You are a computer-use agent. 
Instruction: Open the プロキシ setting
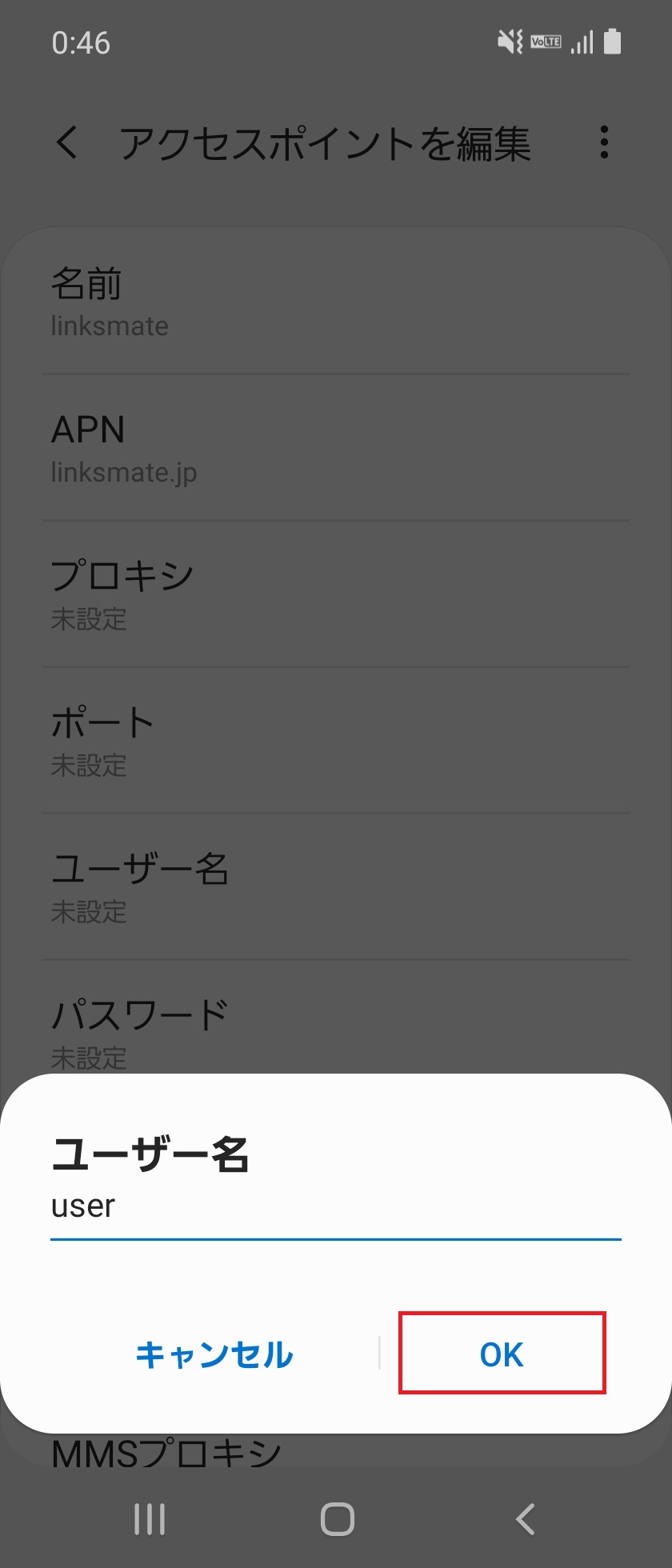(336, 592)
